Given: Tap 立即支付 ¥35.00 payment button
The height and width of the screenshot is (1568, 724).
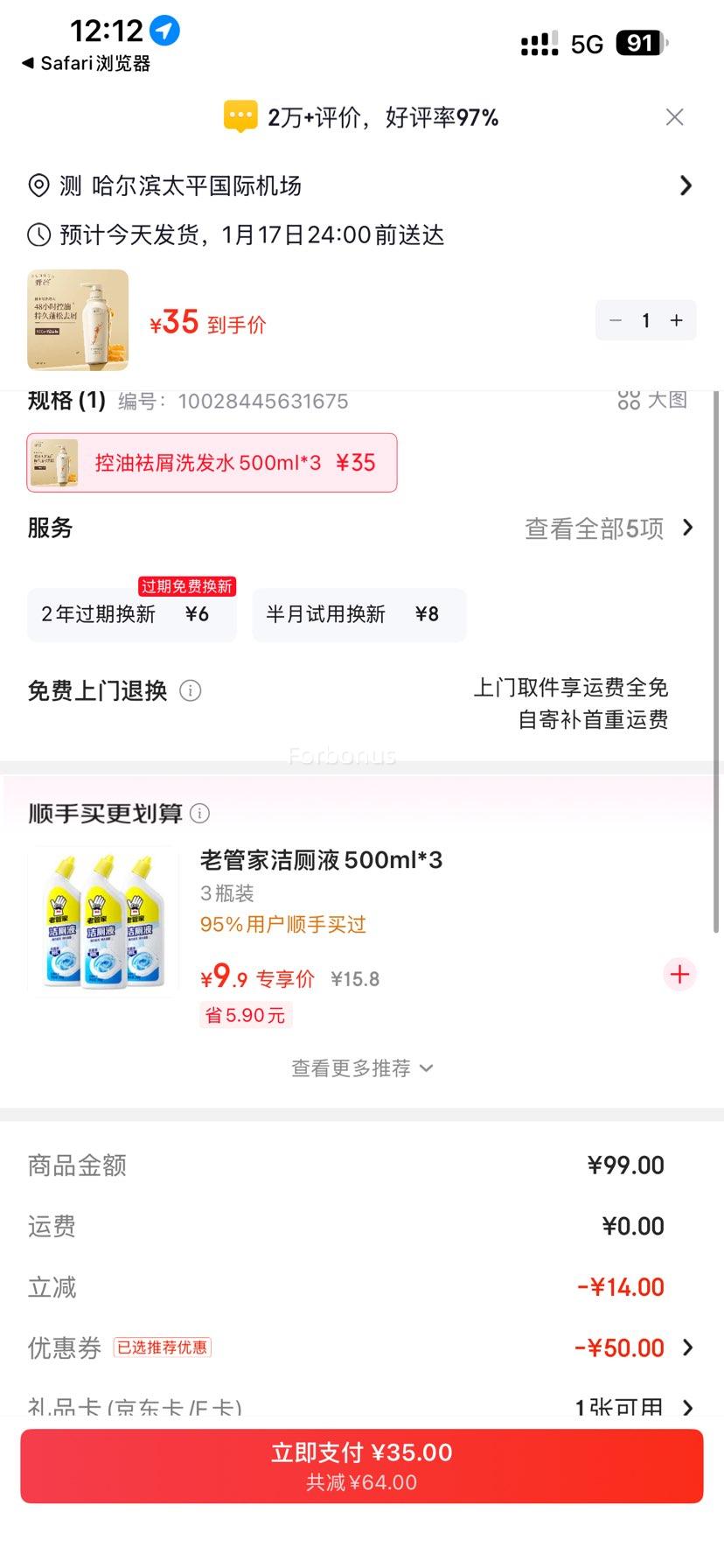Looking at the screenshot, I should click(362, 1465).
